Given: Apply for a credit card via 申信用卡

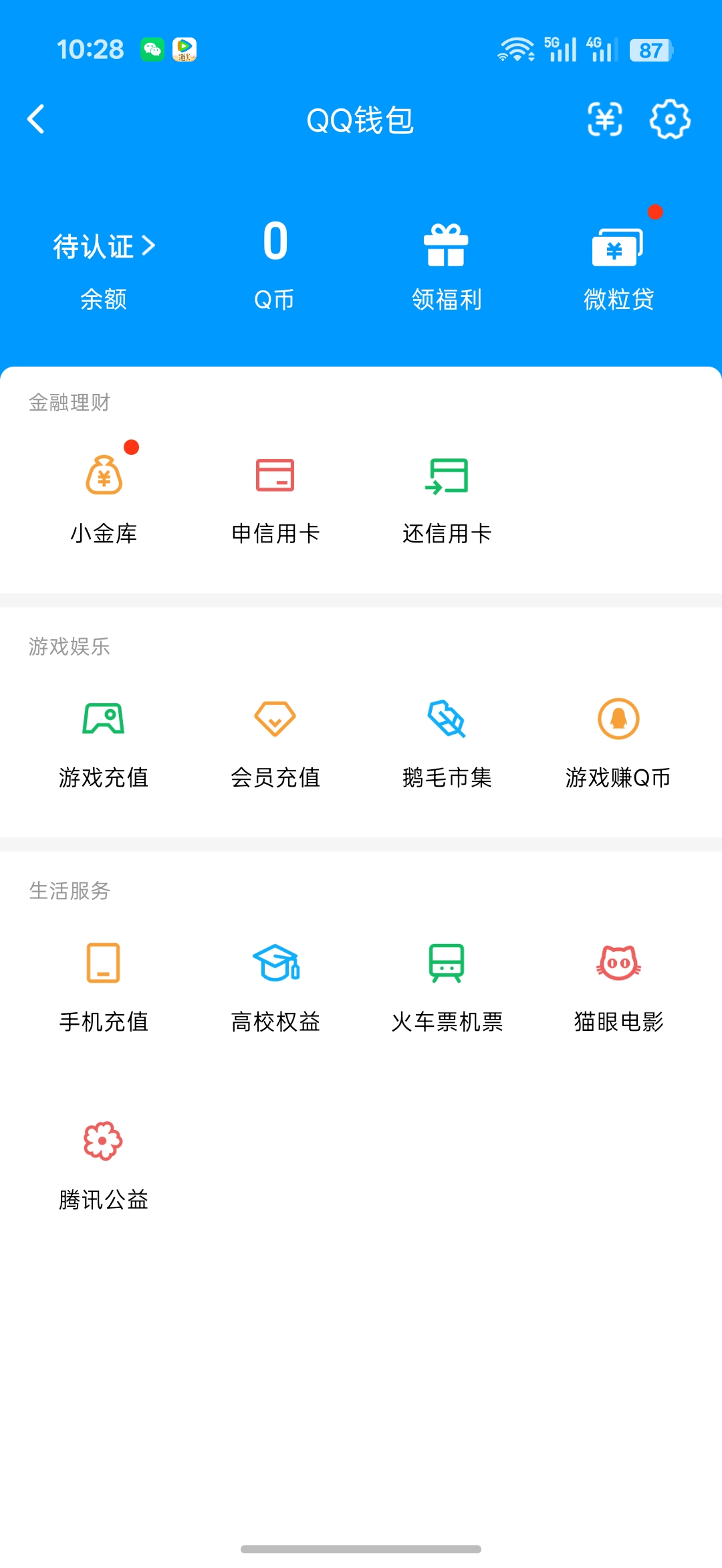Looking at the screenshot, I should coord(275,500).
